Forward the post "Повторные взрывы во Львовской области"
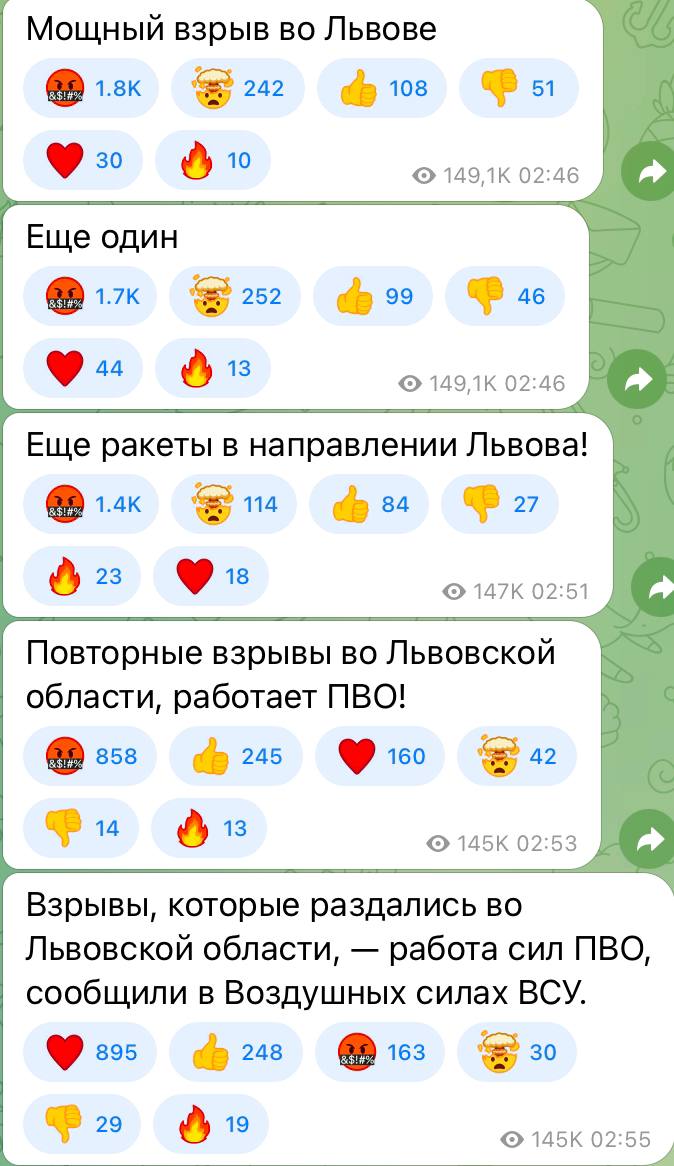This screenshot has width=674, height=1166. [646, 840]
